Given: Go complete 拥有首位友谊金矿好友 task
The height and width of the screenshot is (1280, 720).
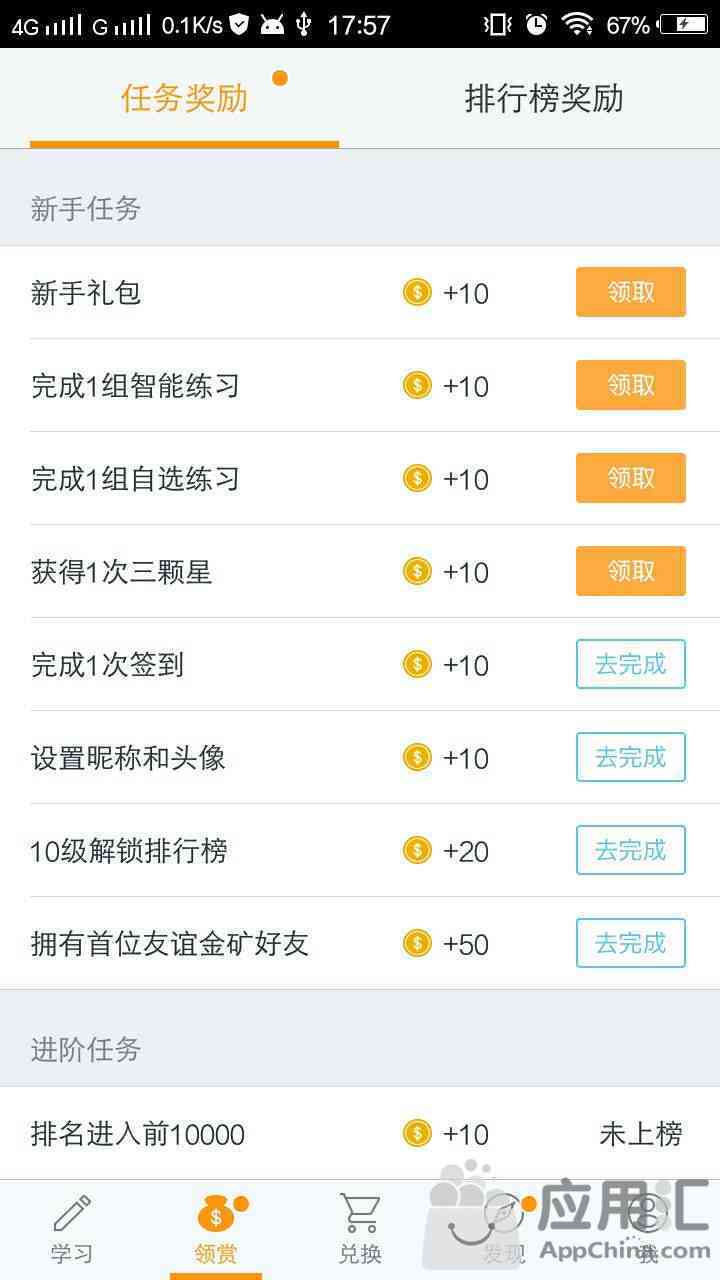Looking at the screenshot, I should (x=631, y=943).
